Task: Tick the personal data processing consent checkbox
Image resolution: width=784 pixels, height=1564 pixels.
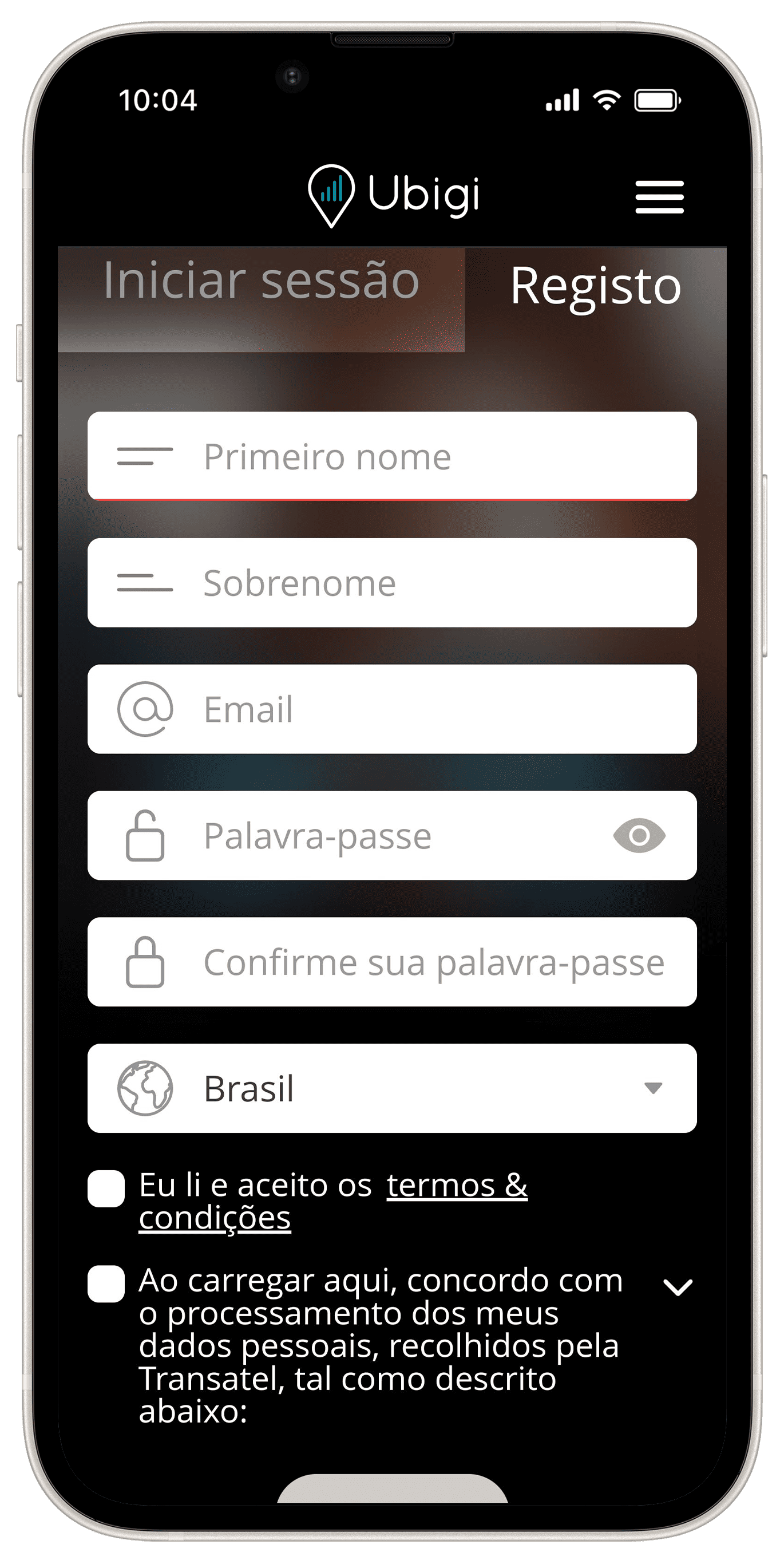Action: coord(106,1283)
